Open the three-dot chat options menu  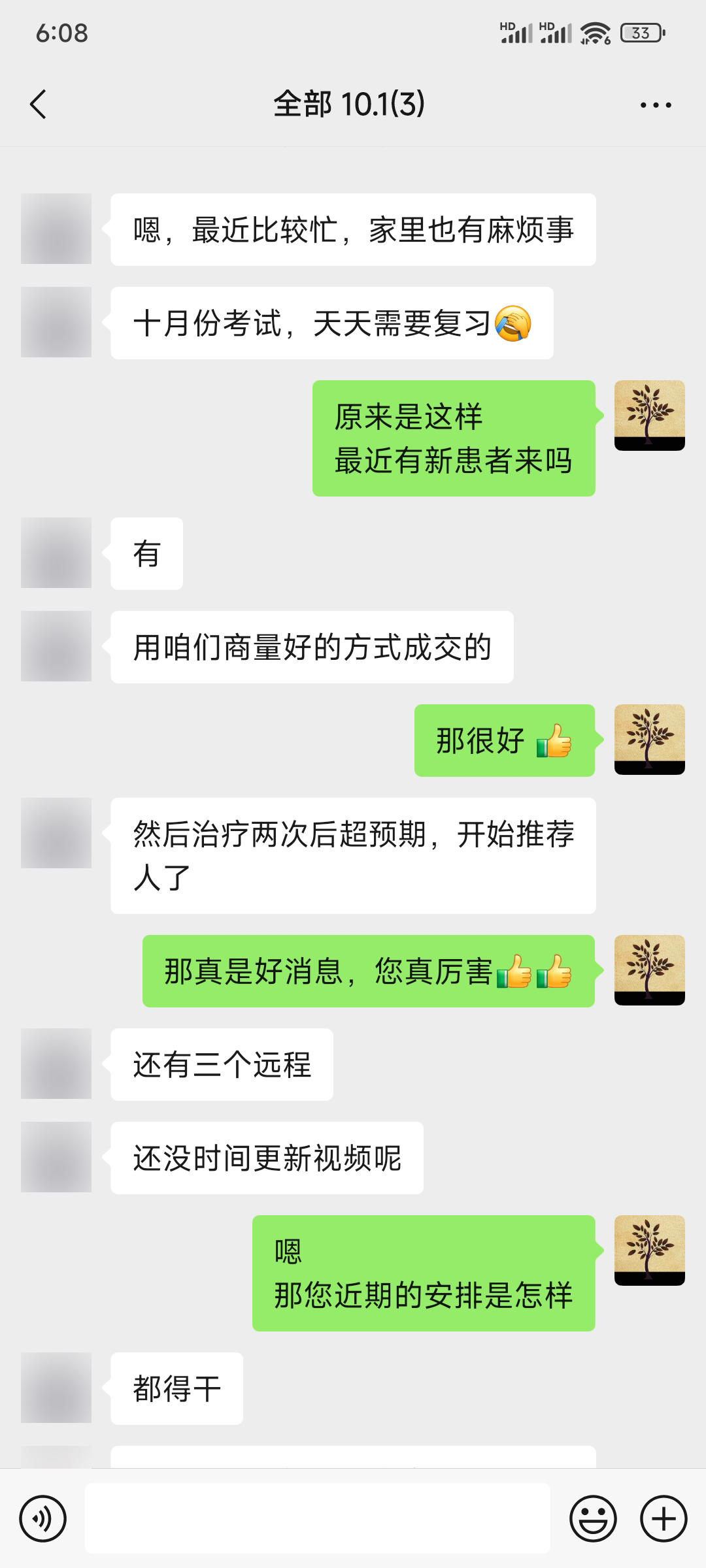pyautogui.click(x=655, y=105)
